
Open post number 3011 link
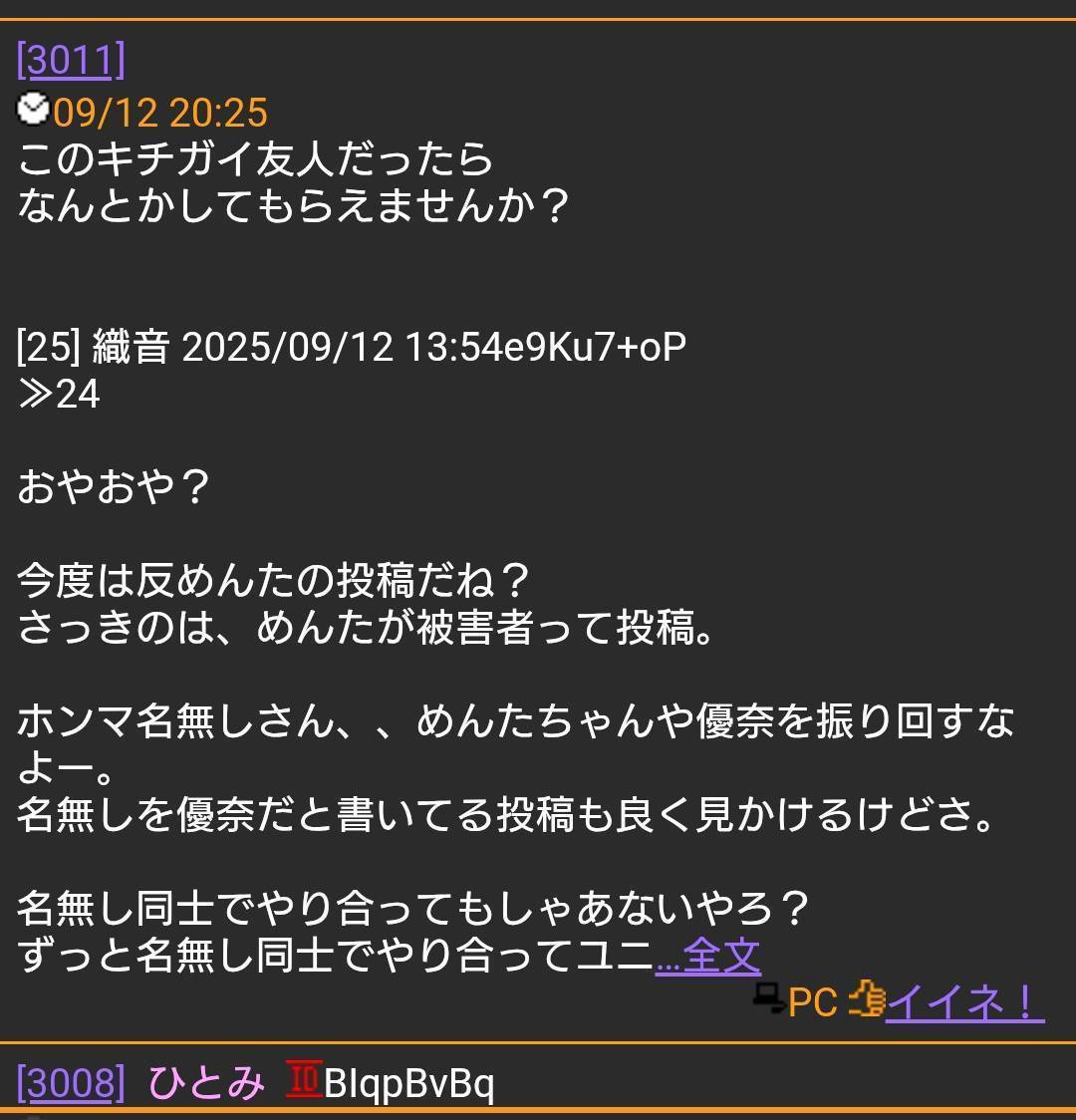click(x=71, y=61)
